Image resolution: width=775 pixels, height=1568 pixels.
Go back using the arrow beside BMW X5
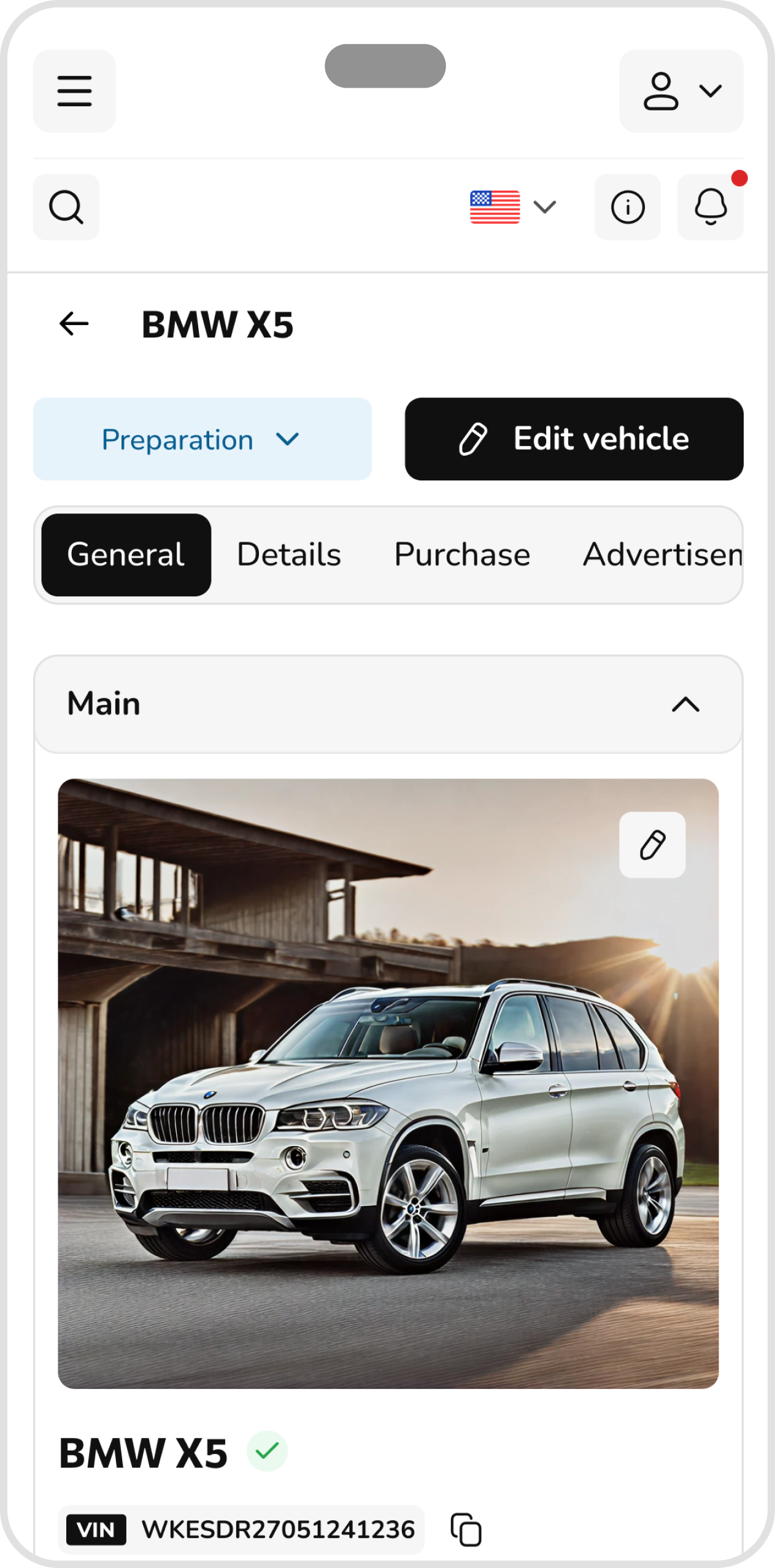coord(74,323)
